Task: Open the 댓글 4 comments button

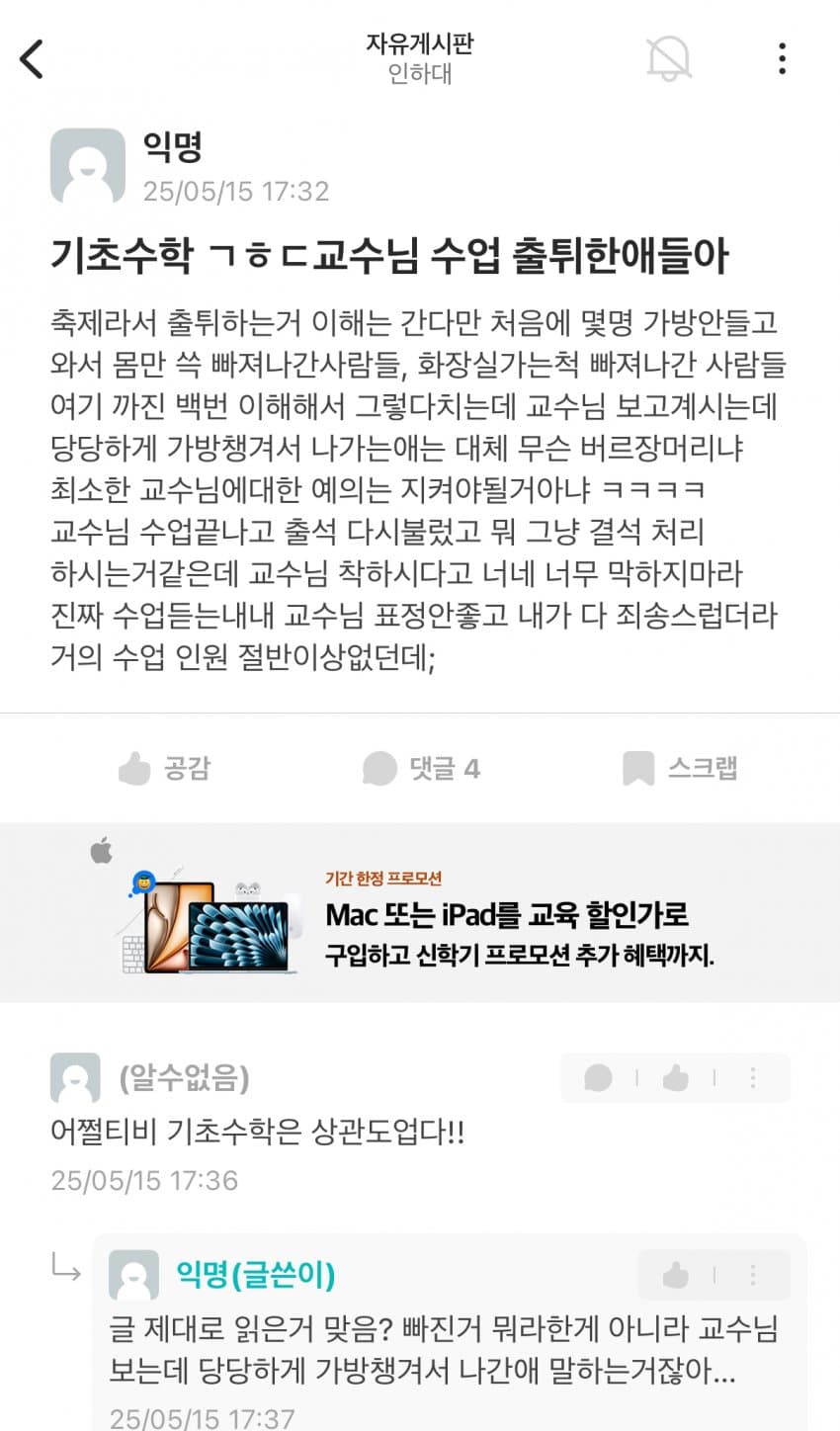Action: click(421, 768)
